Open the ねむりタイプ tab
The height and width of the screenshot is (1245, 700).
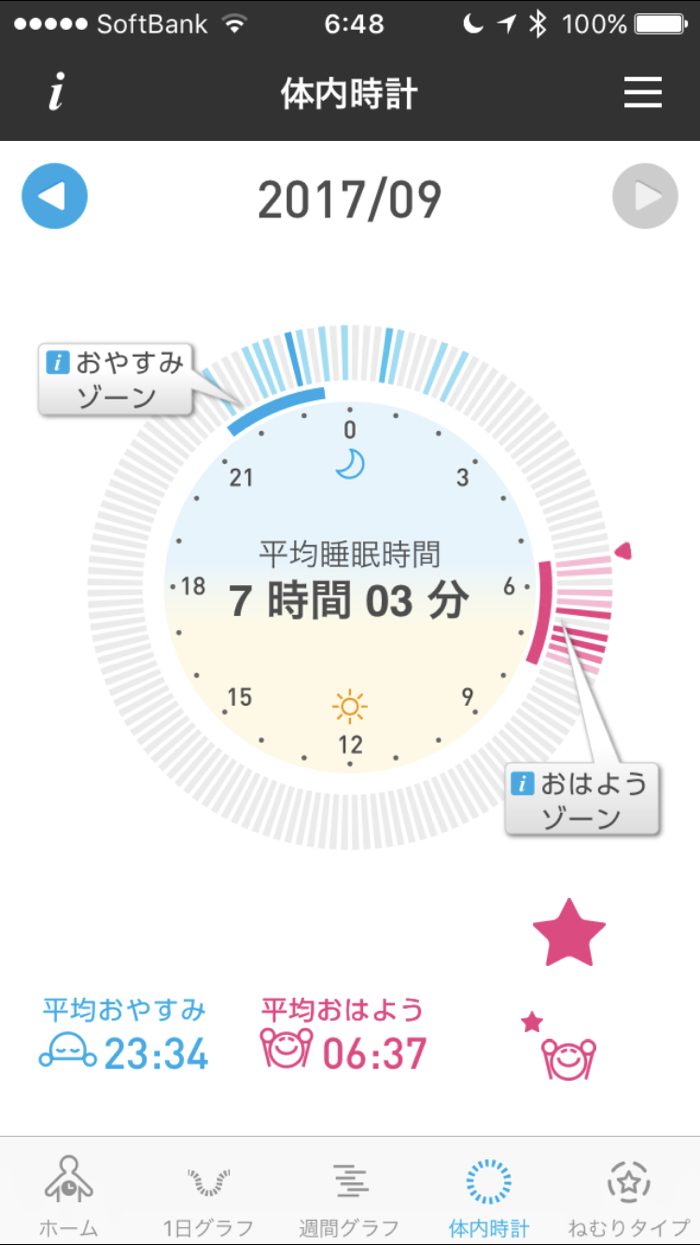[x=629, y=1196]
